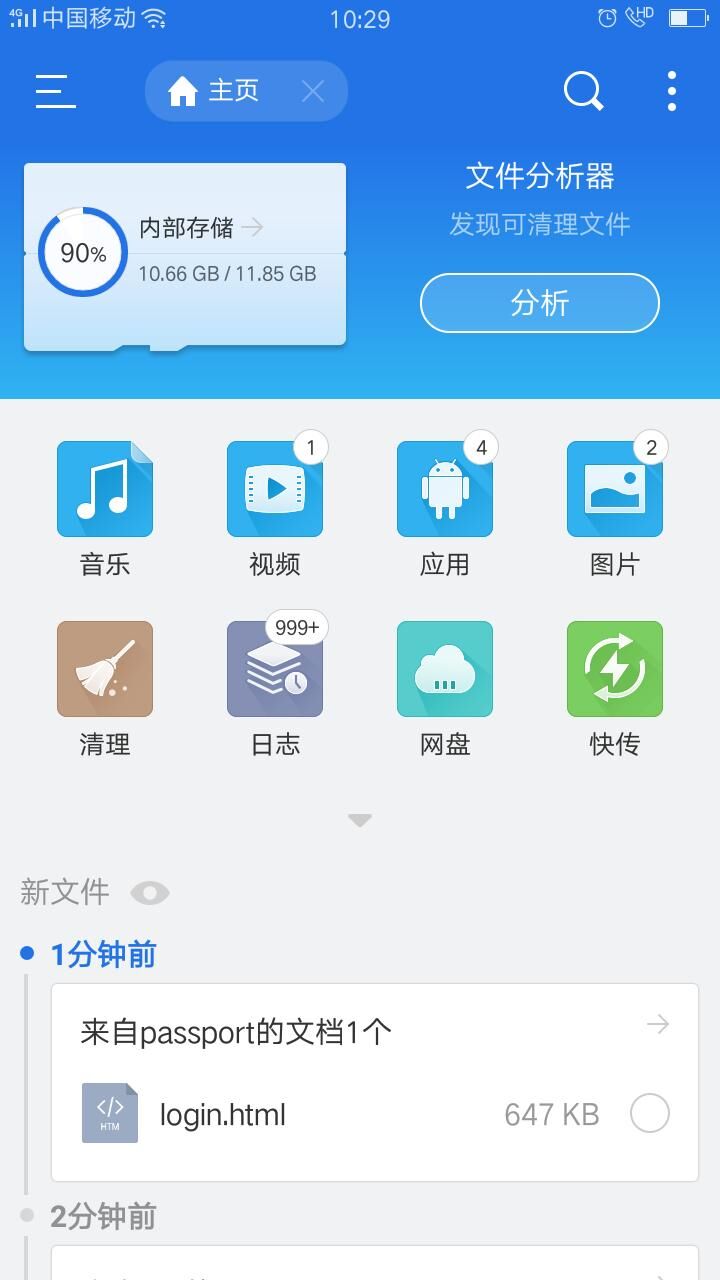The width and height of the screenshot is (720, 1280).
Task: Open the hamburger drawer menu
Action: pos(56,91)
